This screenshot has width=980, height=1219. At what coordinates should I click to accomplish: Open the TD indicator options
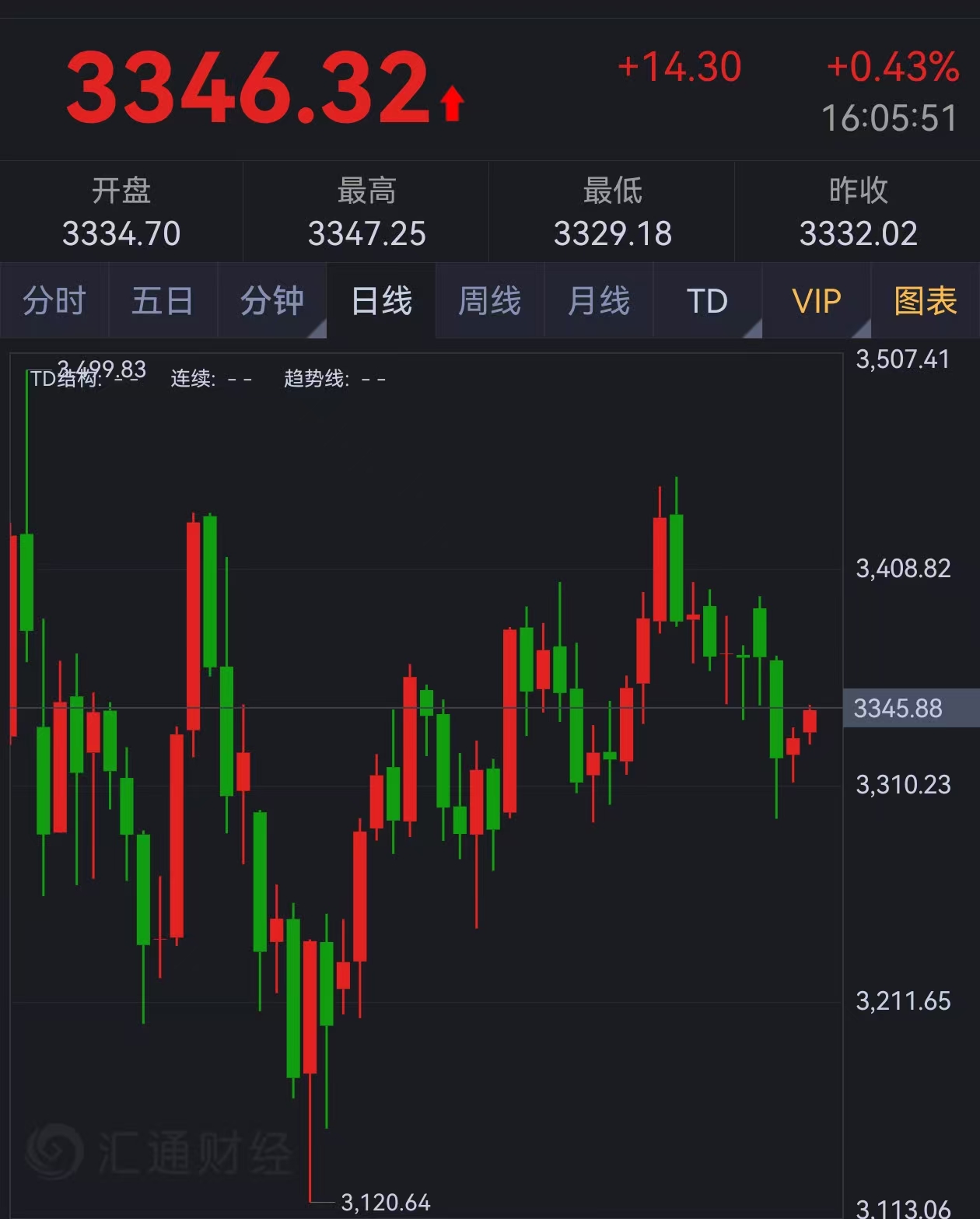click(707, 301)
